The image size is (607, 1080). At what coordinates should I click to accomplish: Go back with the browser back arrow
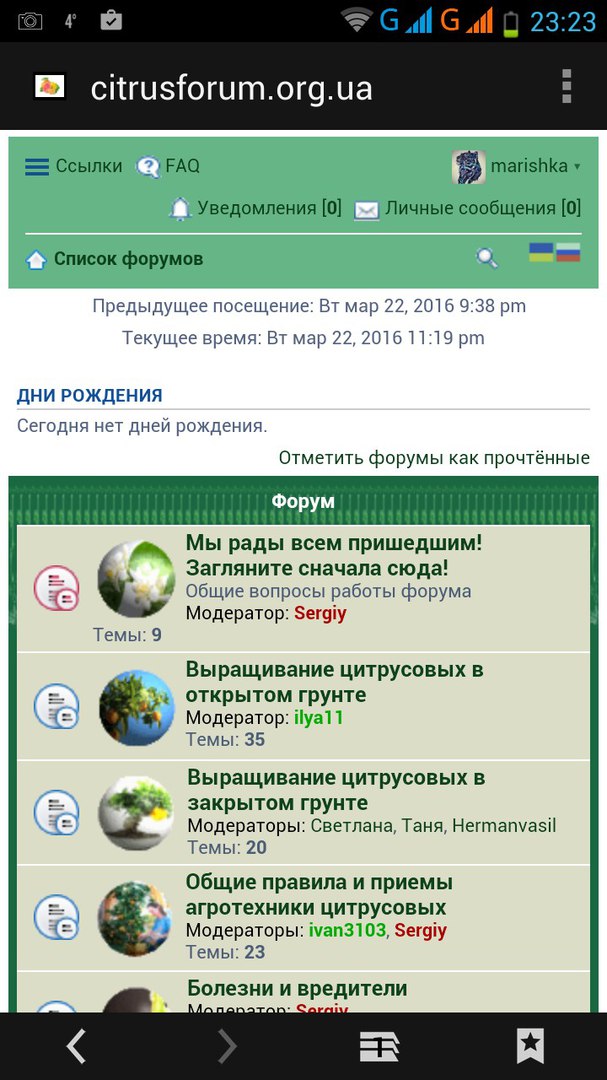[76, 1046]
